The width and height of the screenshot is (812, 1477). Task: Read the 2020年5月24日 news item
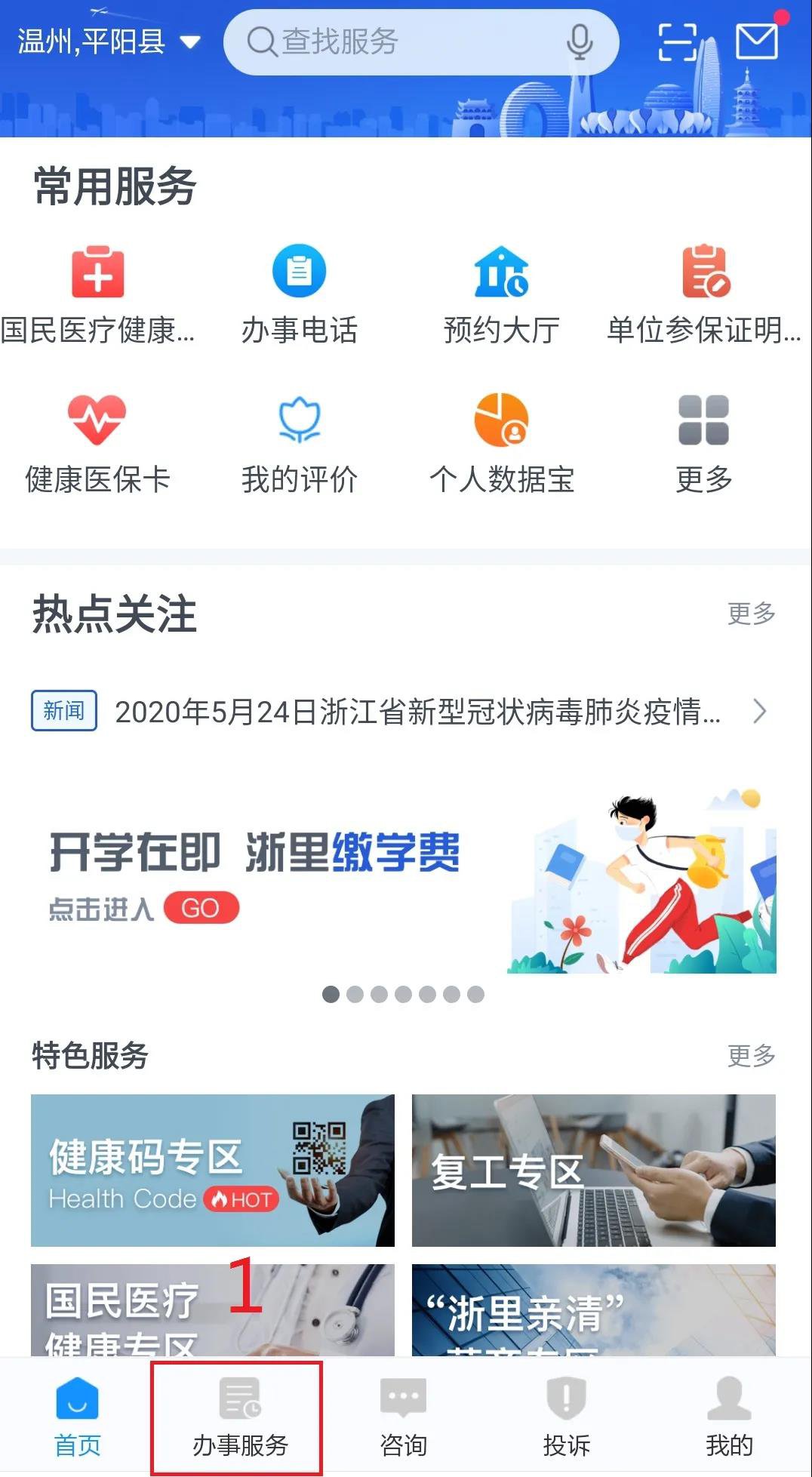click(417, 712)
